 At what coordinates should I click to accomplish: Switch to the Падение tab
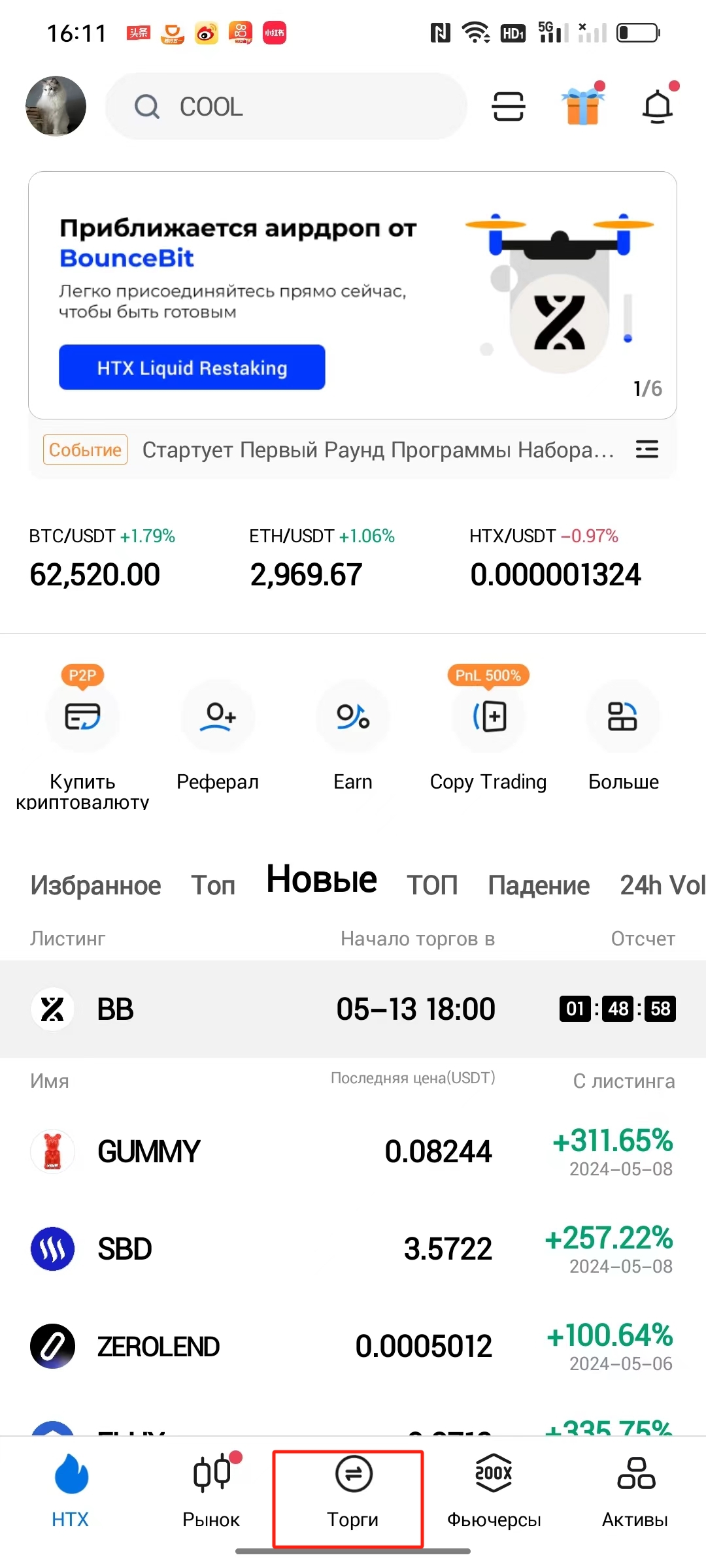(x=539, y=885)
